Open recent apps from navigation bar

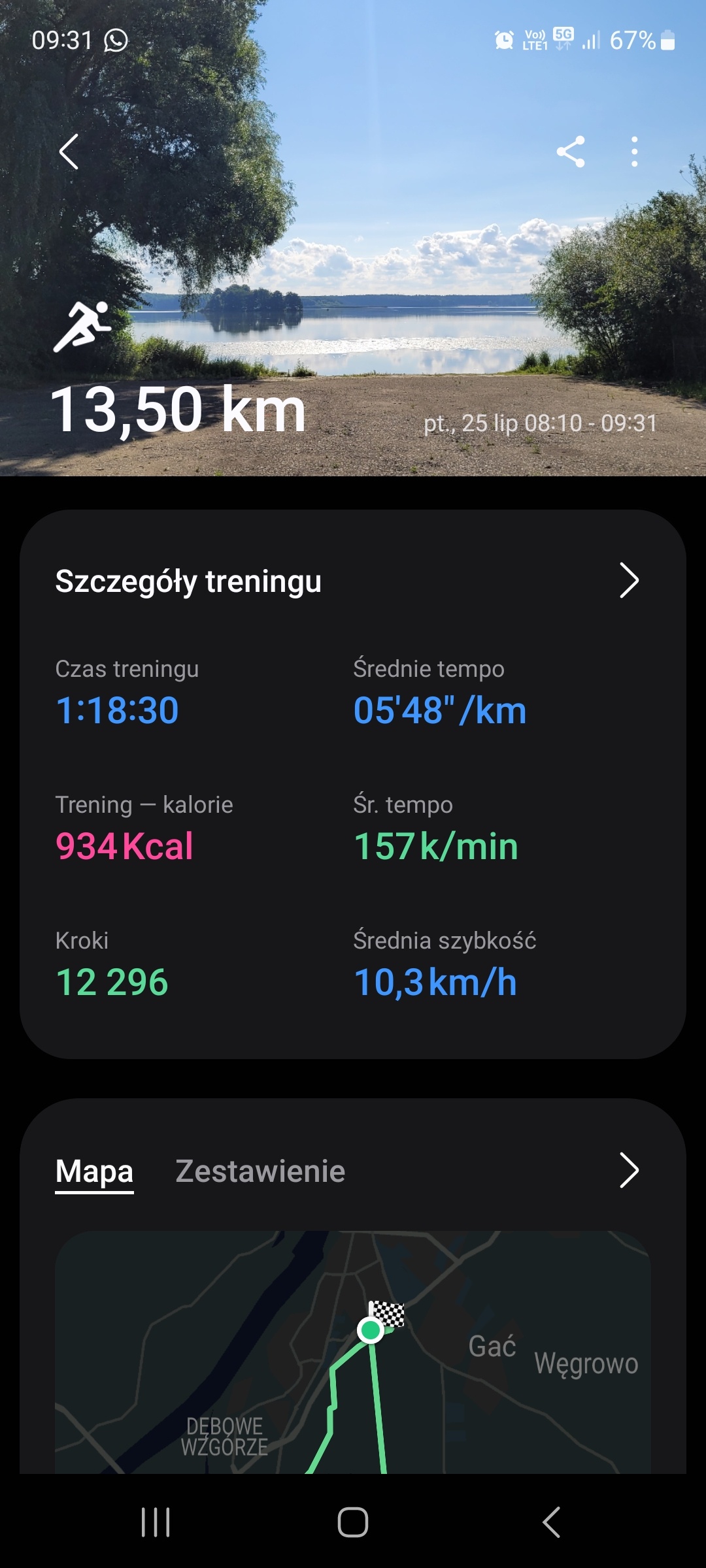click(156, 1522)
